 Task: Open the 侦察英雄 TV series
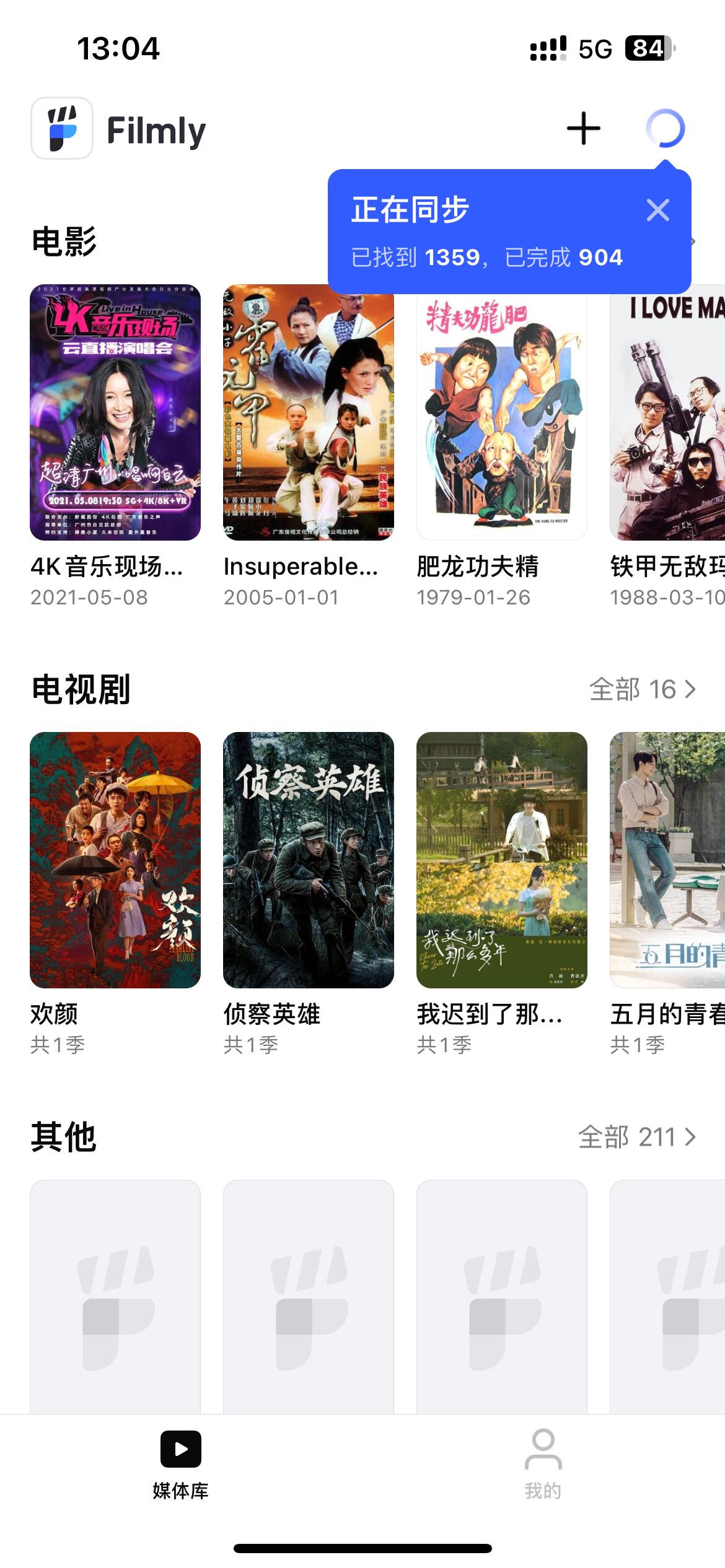(x=308, y=860)
